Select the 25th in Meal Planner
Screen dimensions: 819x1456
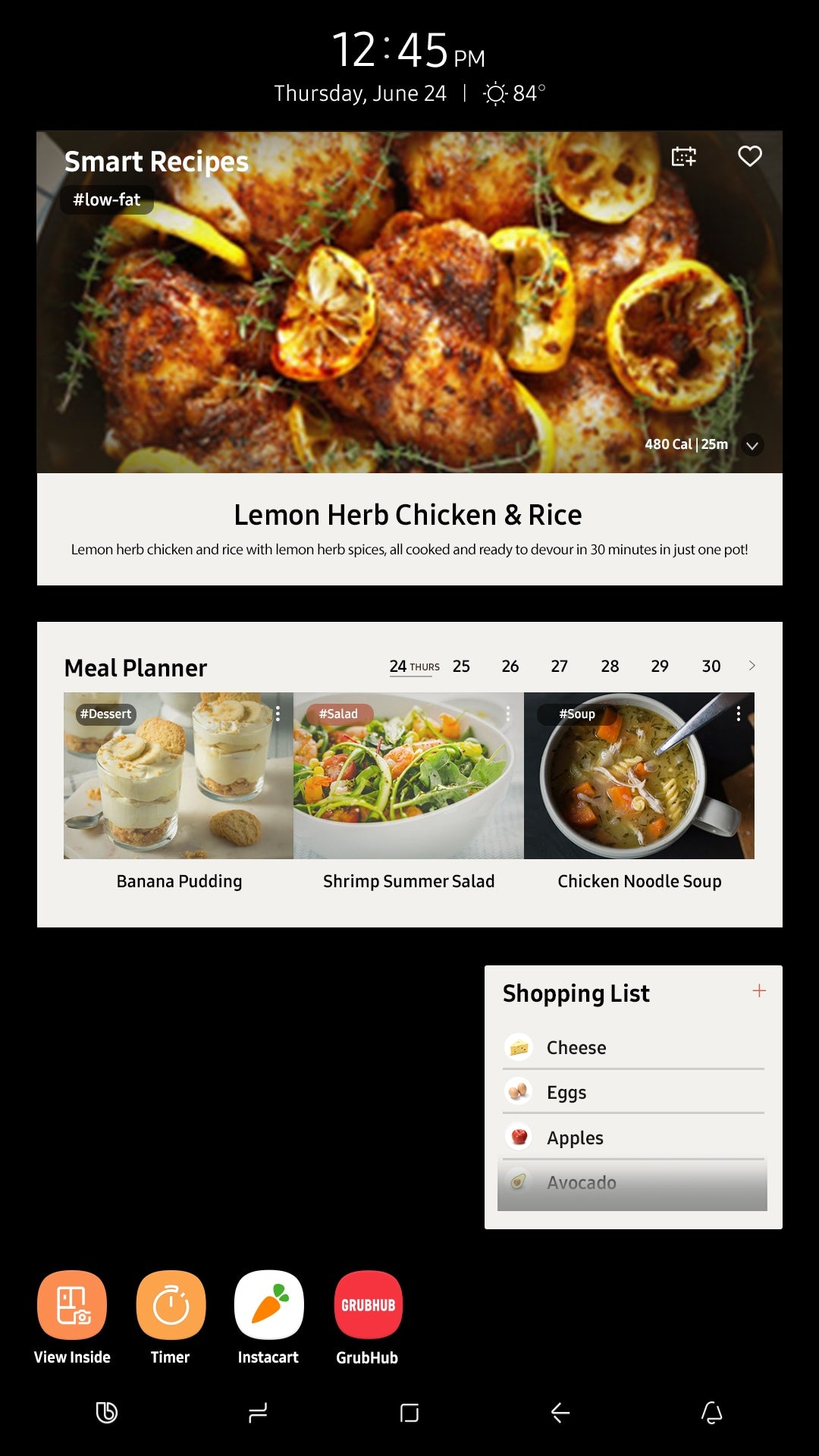(x=461, y=667)
